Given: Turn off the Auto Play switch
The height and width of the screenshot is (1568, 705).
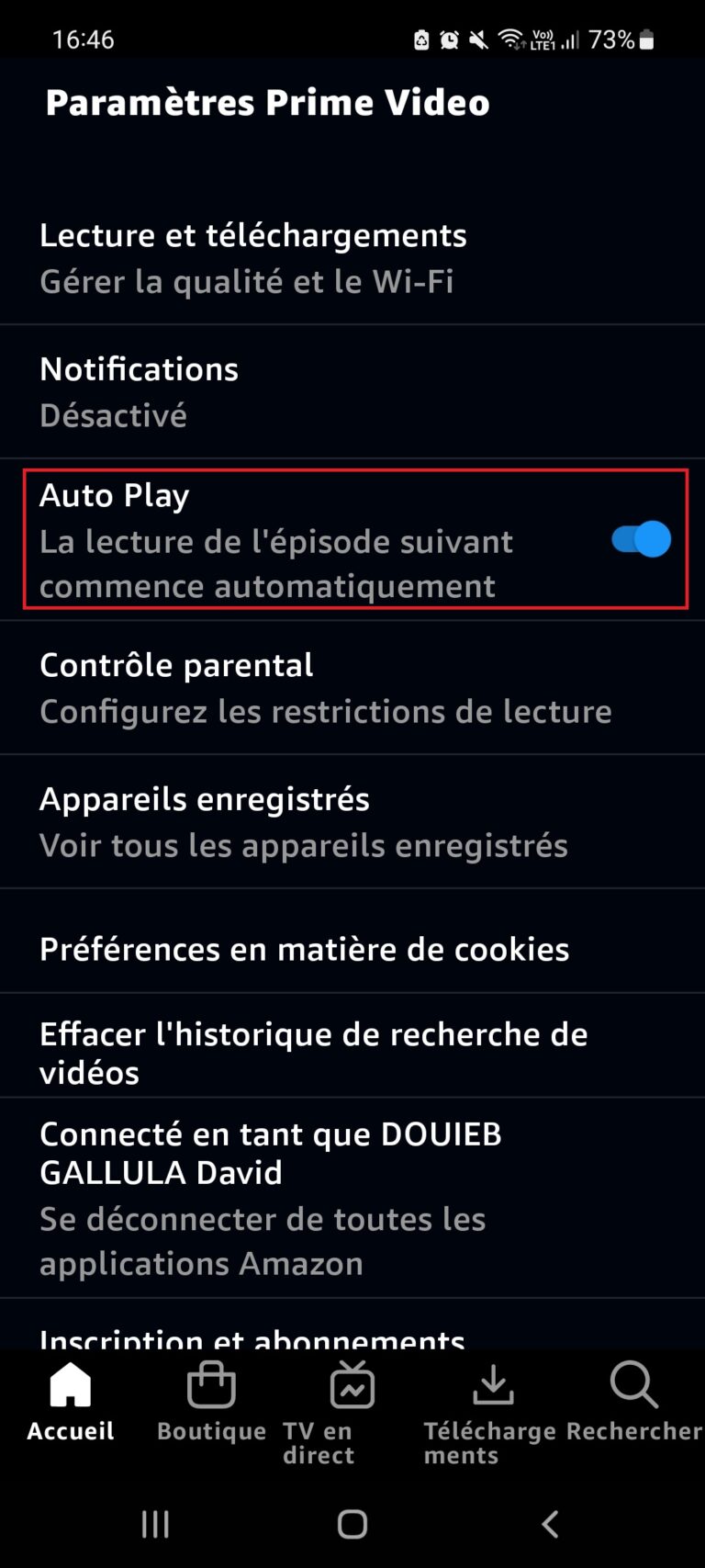Looking at the screenshot, I should click(x=641, y=539).
